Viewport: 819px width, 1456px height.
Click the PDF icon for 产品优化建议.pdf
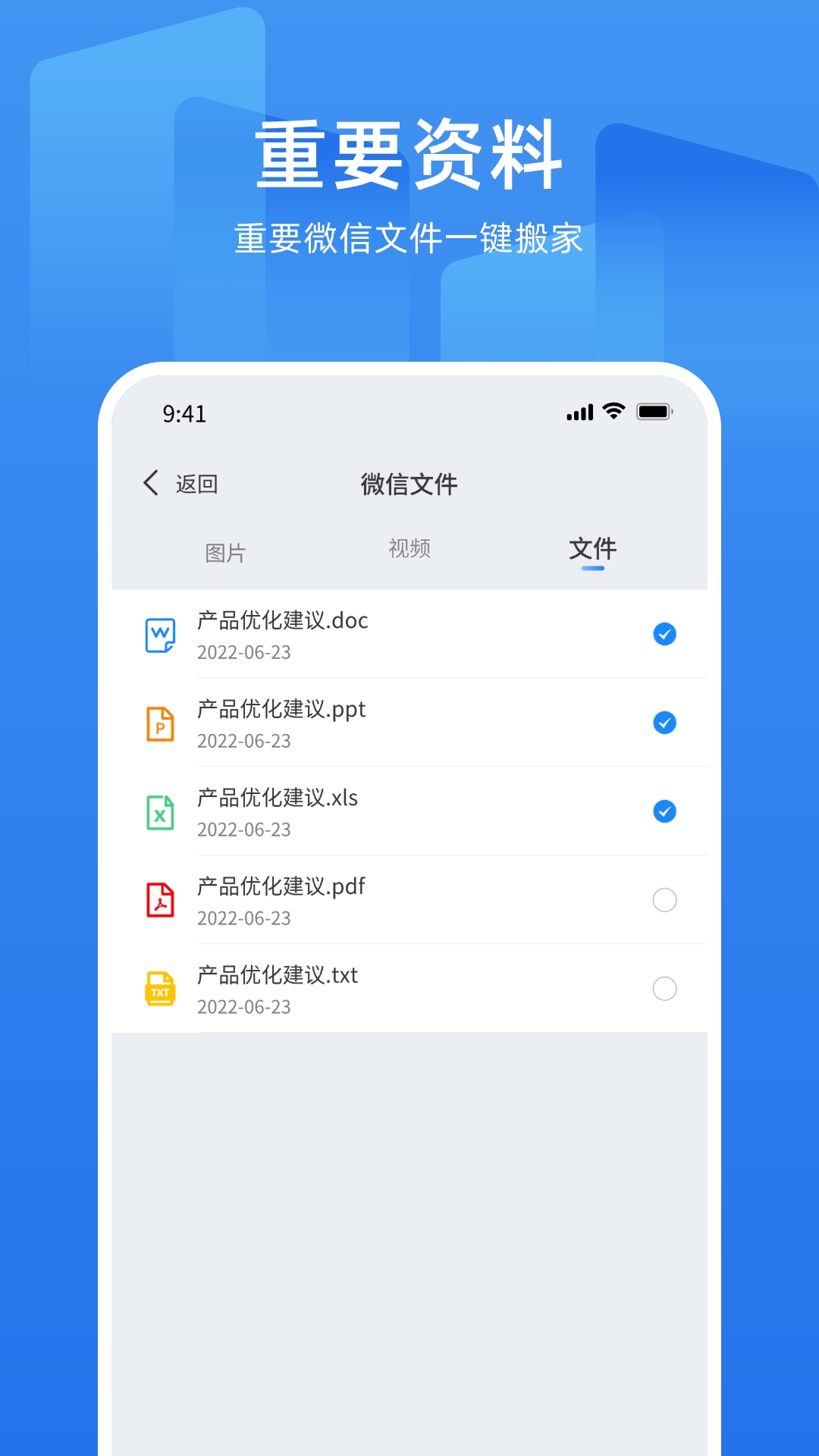158,899
